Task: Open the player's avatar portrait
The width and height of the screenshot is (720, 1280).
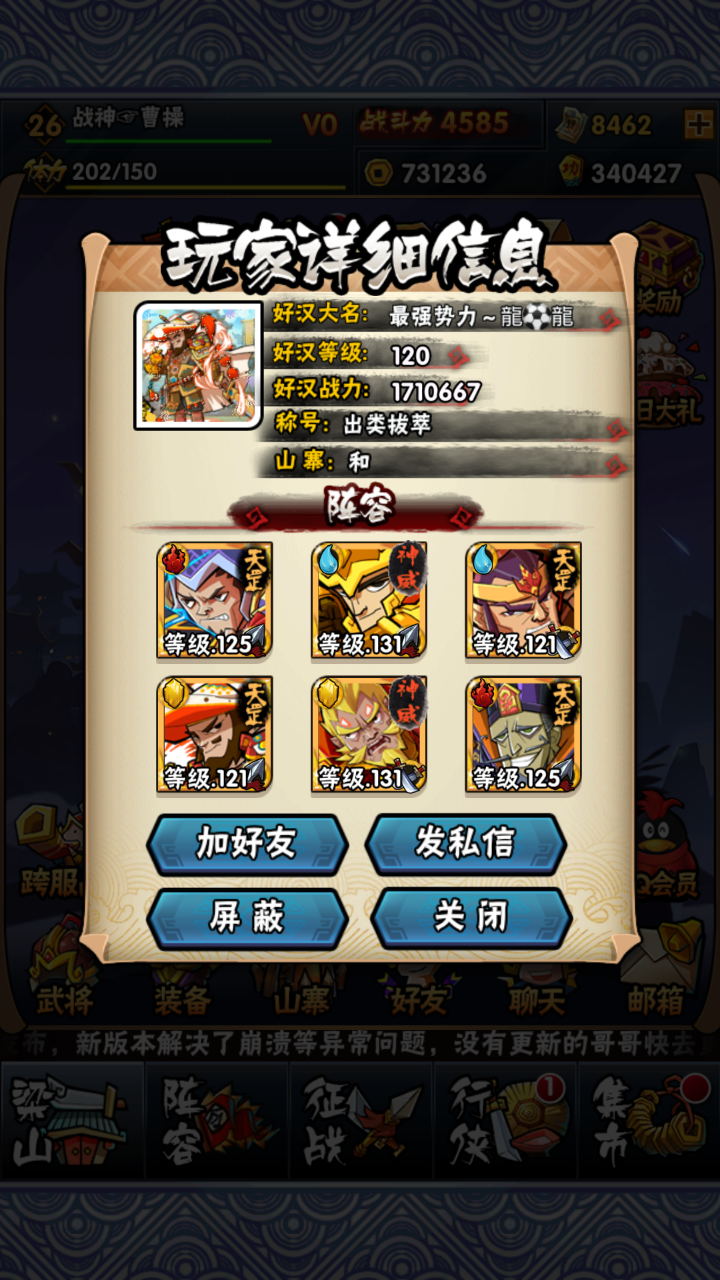Action: [x=198, y=366]
